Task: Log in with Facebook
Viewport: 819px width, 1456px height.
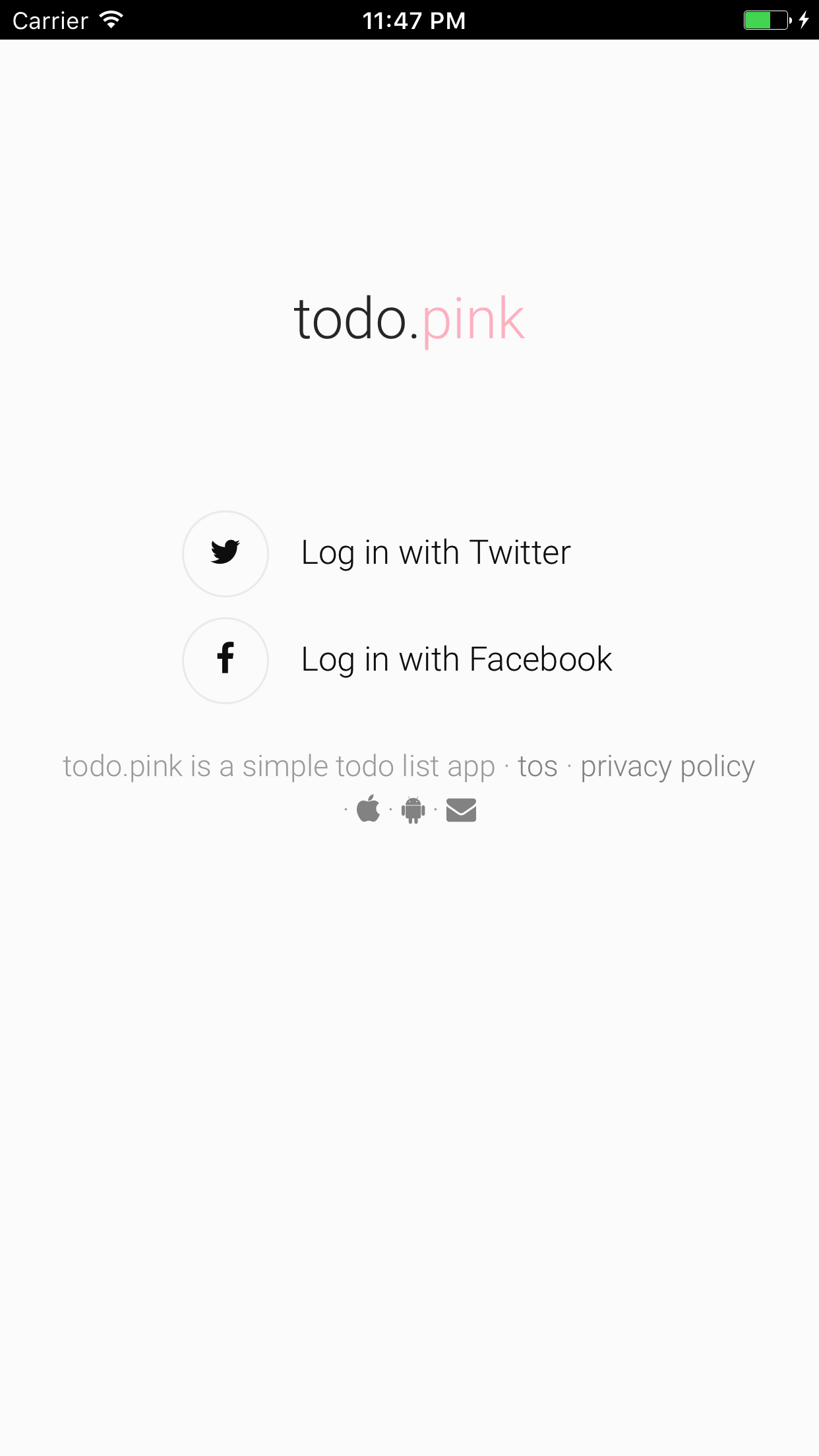Action: pyautogui.click(x=456, y=659)
